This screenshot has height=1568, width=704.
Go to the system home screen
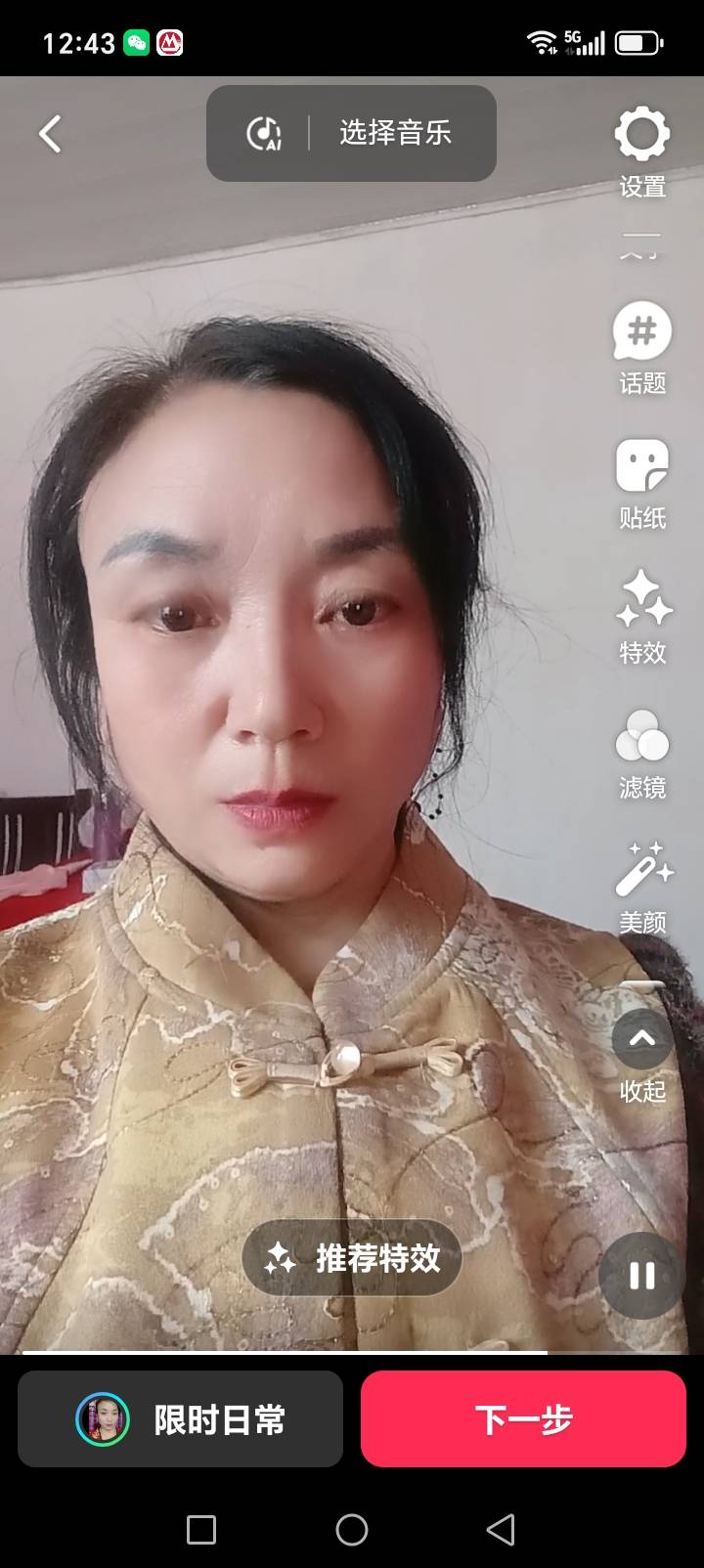pyautogui.click(x=352, y=1530)
